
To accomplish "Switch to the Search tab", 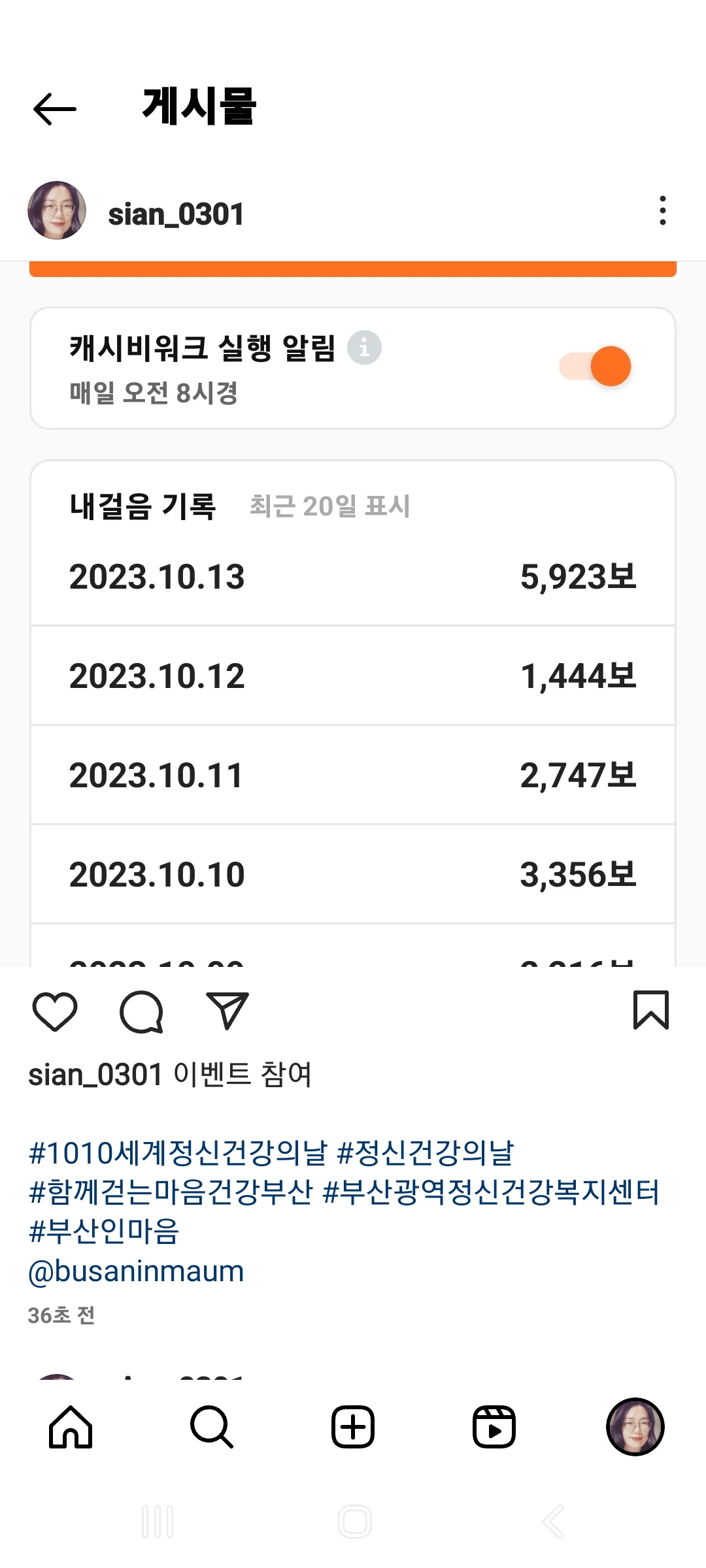I will (x=211, y=1427).
